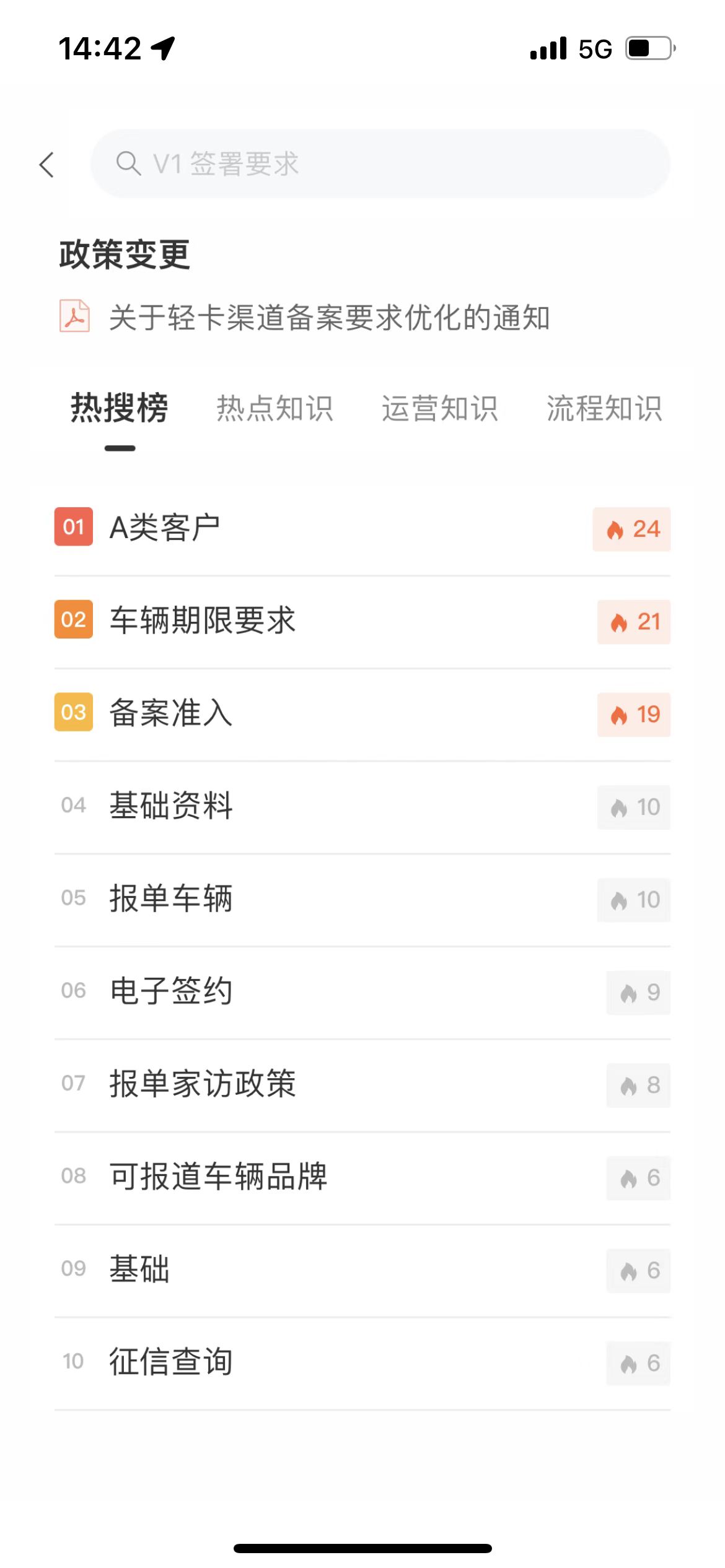
Task: Switch to the 流程知识 tab
Action: click(605, 409)
